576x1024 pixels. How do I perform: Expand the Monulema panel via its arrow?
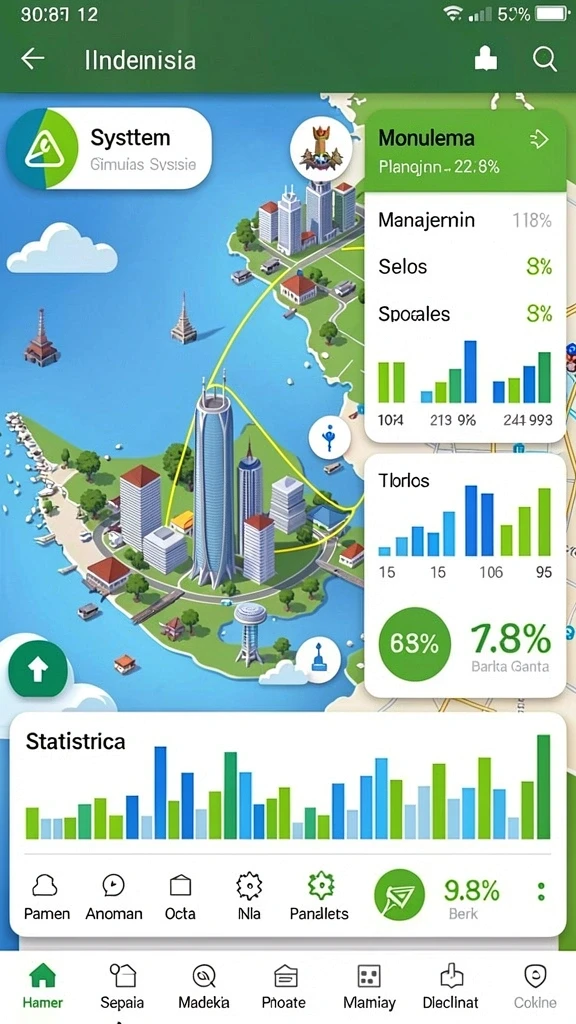(539, 139)
